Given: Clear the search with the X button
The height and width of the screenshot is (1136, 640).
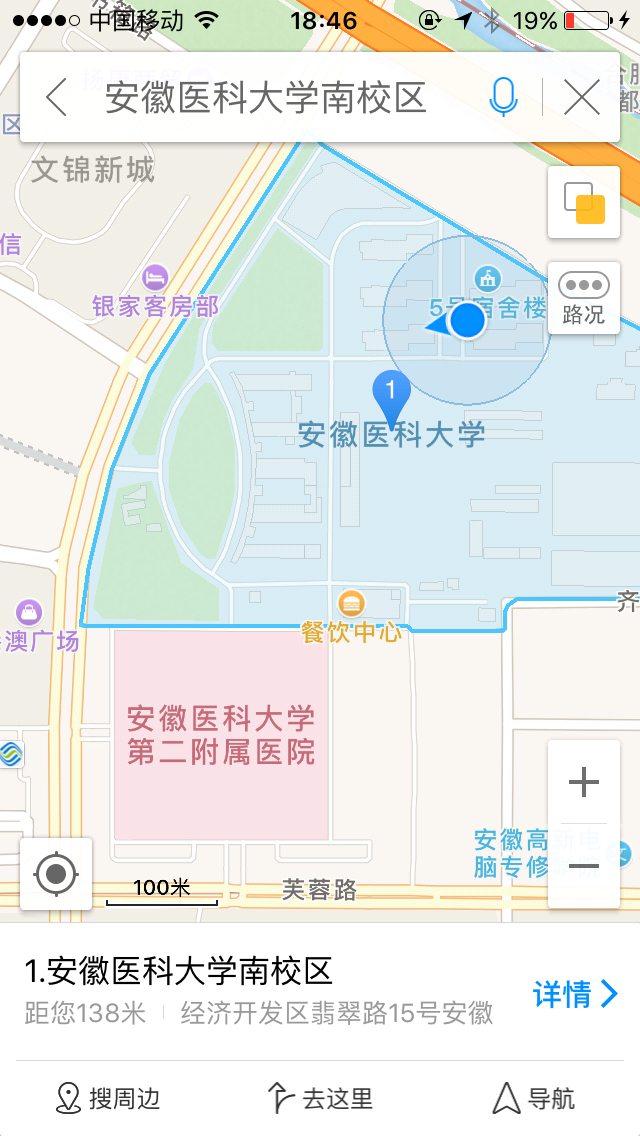Looking at the screenshot, I should pyautogui.click(x=581, y=98).
